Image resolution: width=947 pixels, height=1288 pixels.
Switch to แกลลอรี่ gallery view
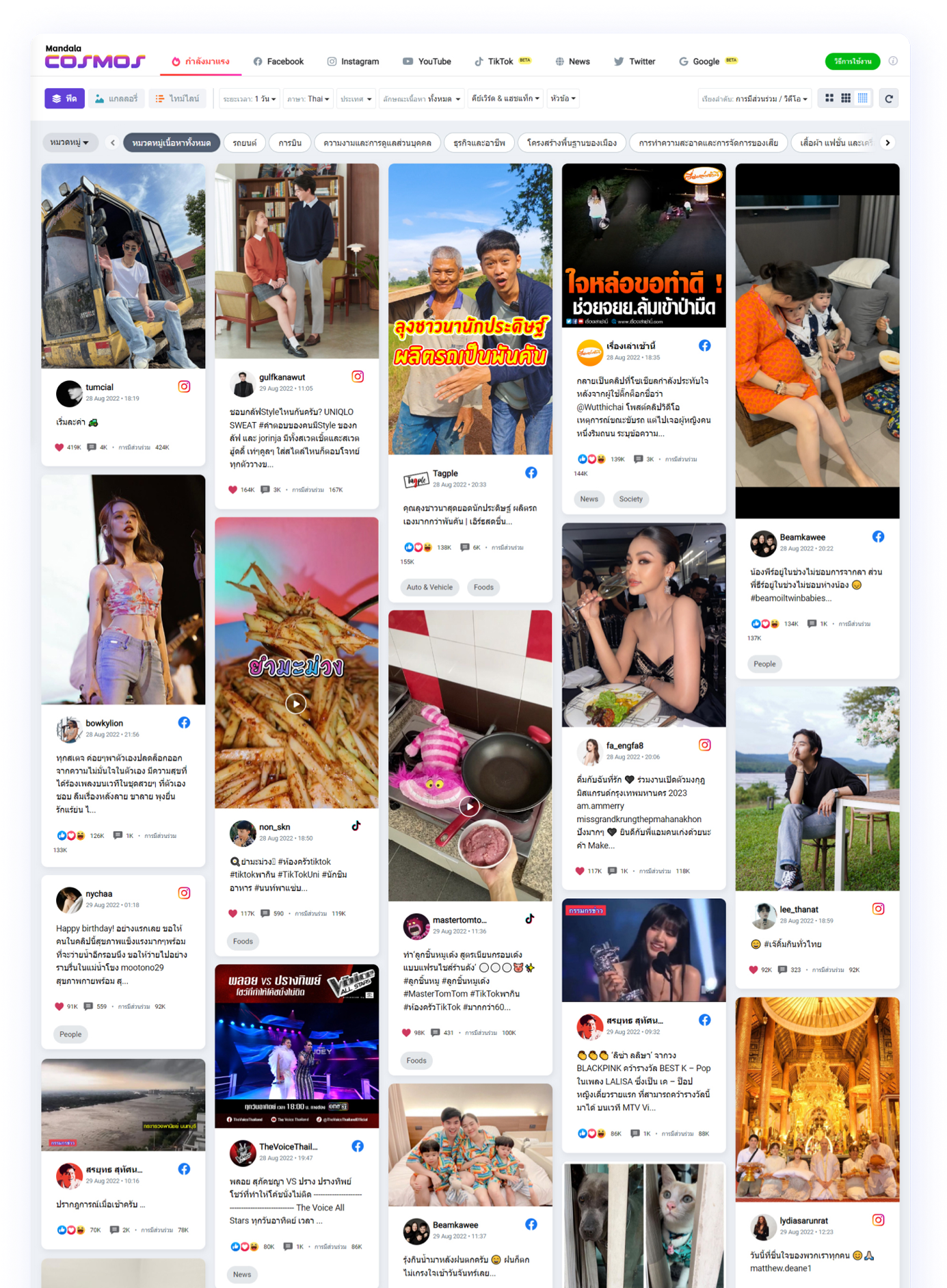116,98
